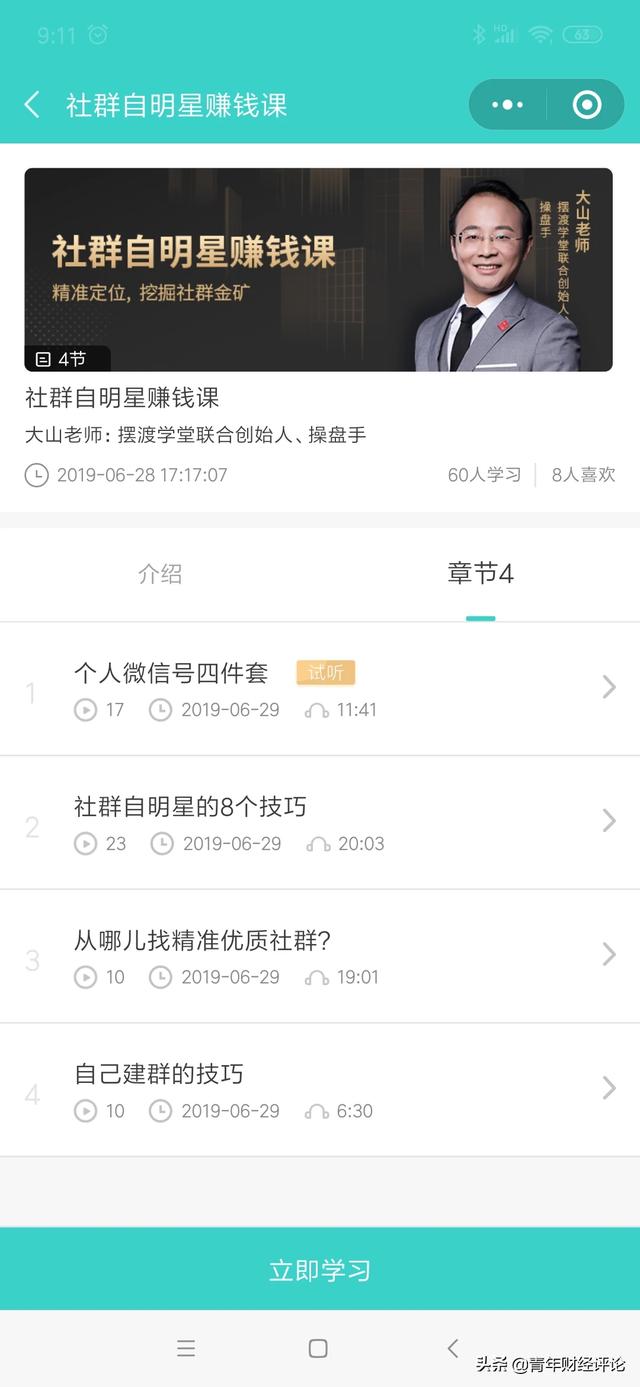Open the 社群自明星赚钱课 course banner

319,269
